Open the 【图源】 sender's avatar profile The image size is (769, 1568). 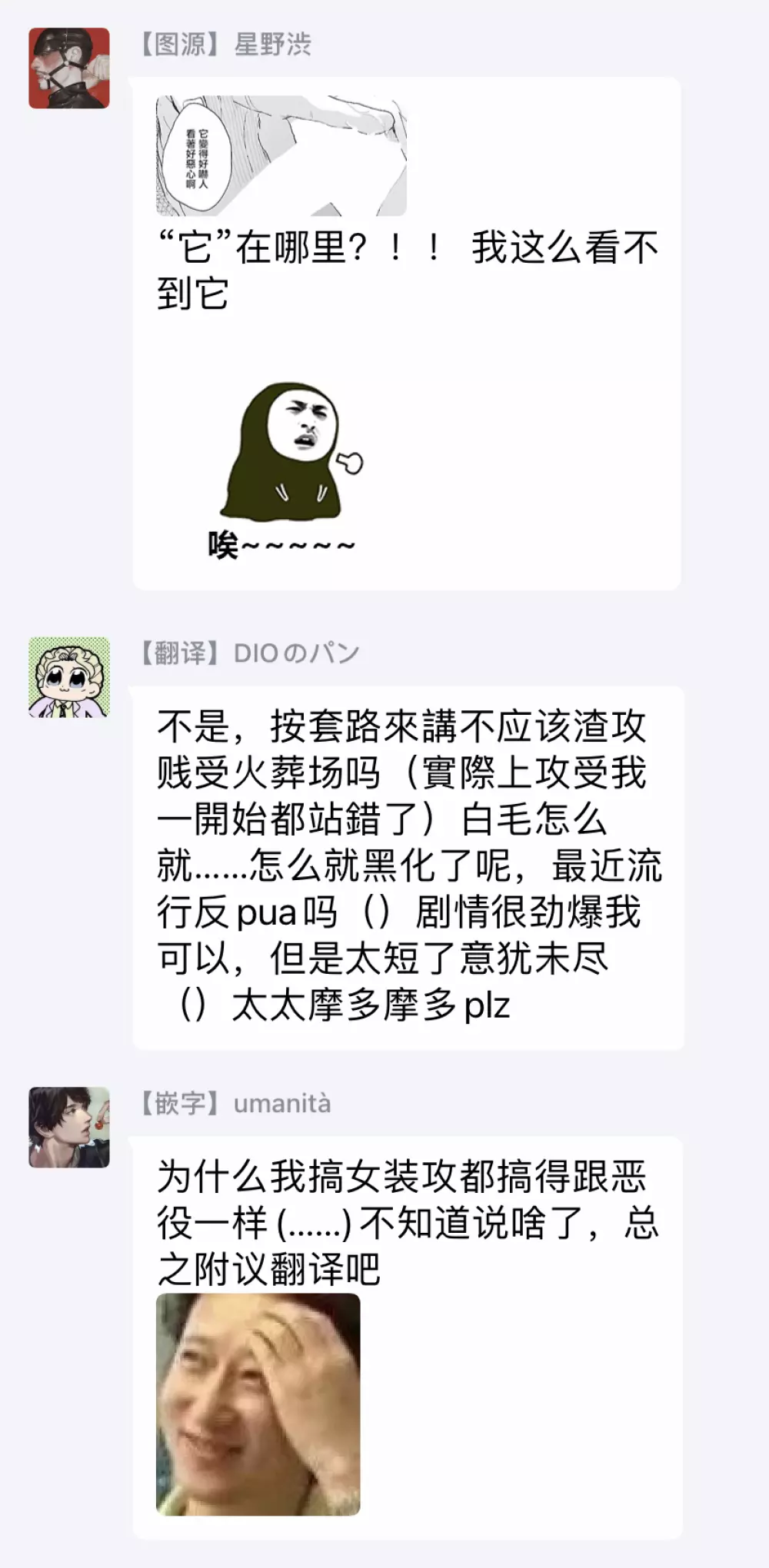coord(69,68)
